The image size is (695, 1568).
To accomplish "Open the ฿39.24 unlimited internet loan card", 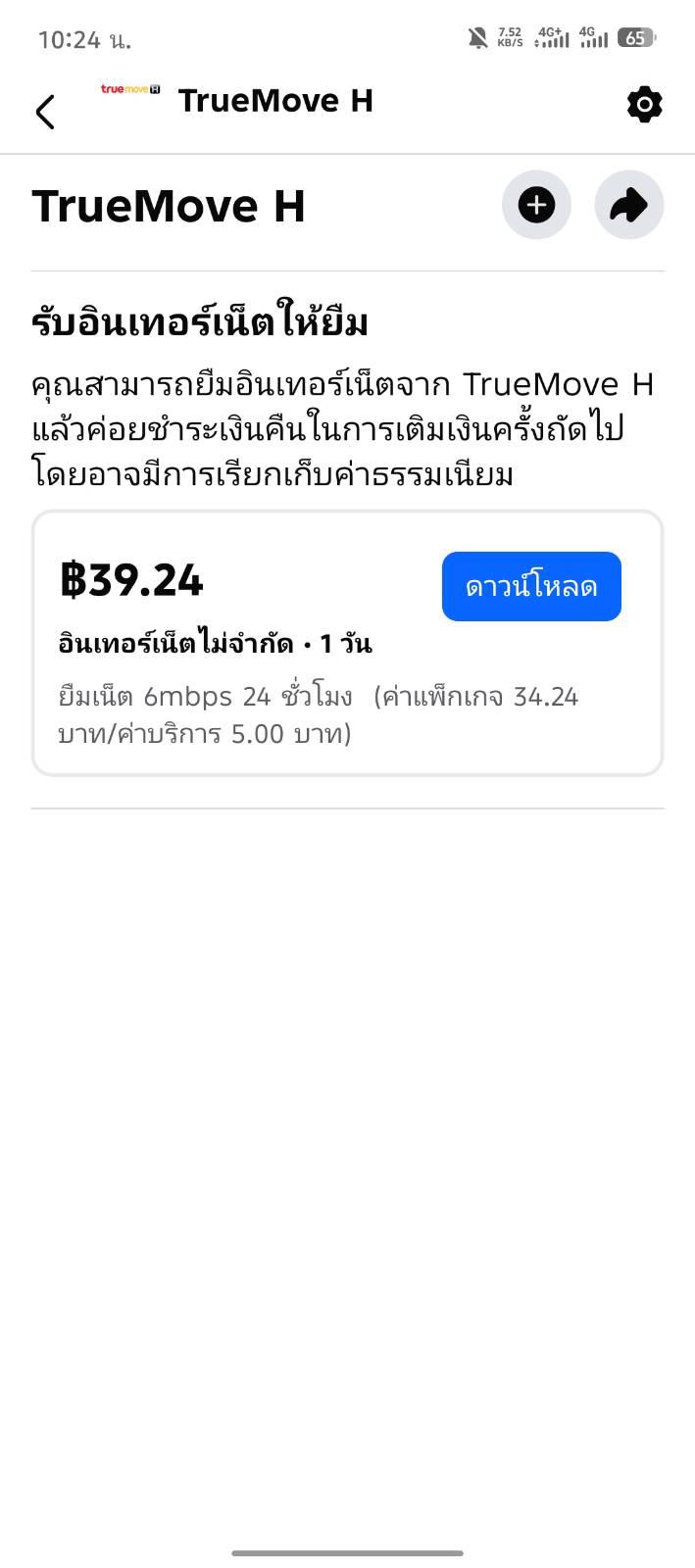I will point(347,643).
